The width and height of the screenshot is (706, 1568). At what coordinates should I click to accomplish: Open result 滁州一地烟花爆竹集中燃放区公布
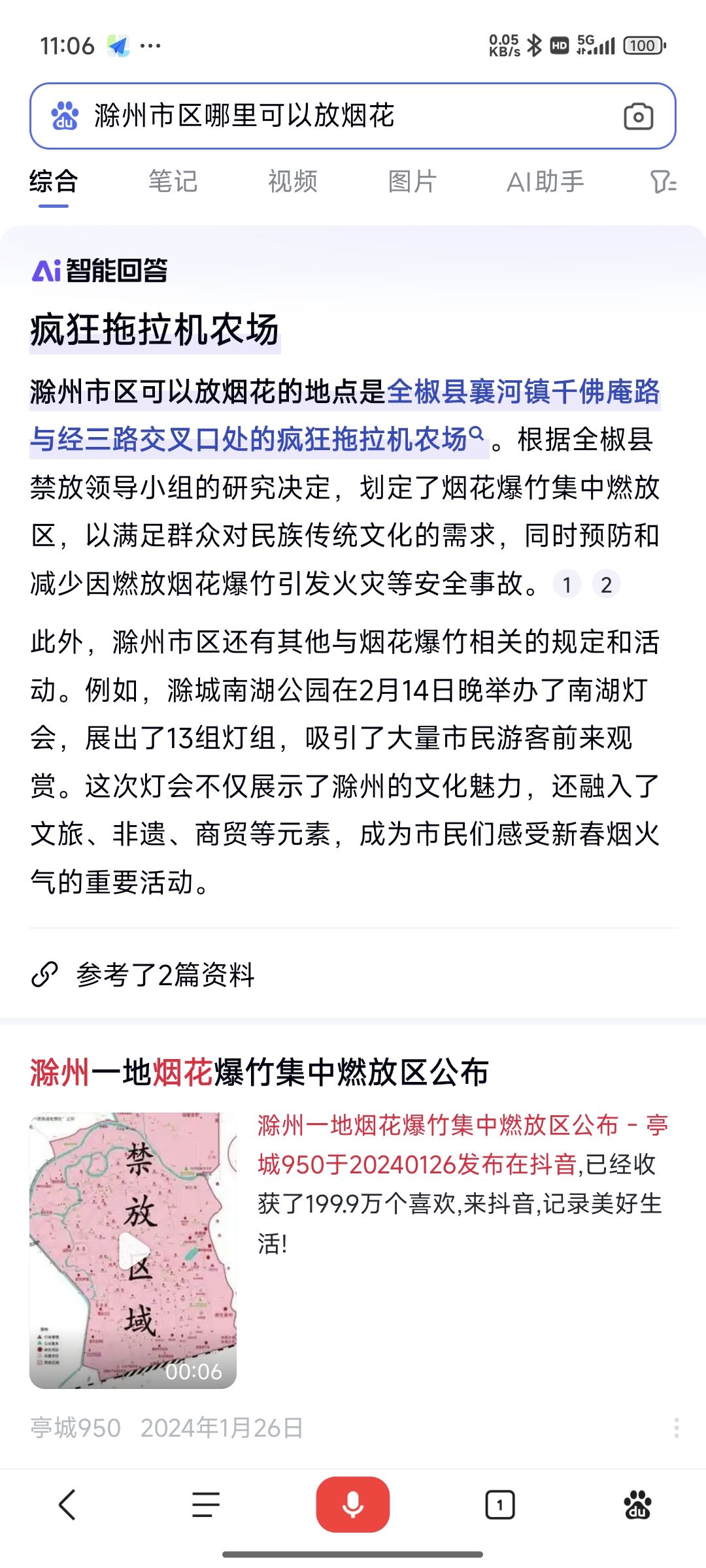tap(259, 1073)
